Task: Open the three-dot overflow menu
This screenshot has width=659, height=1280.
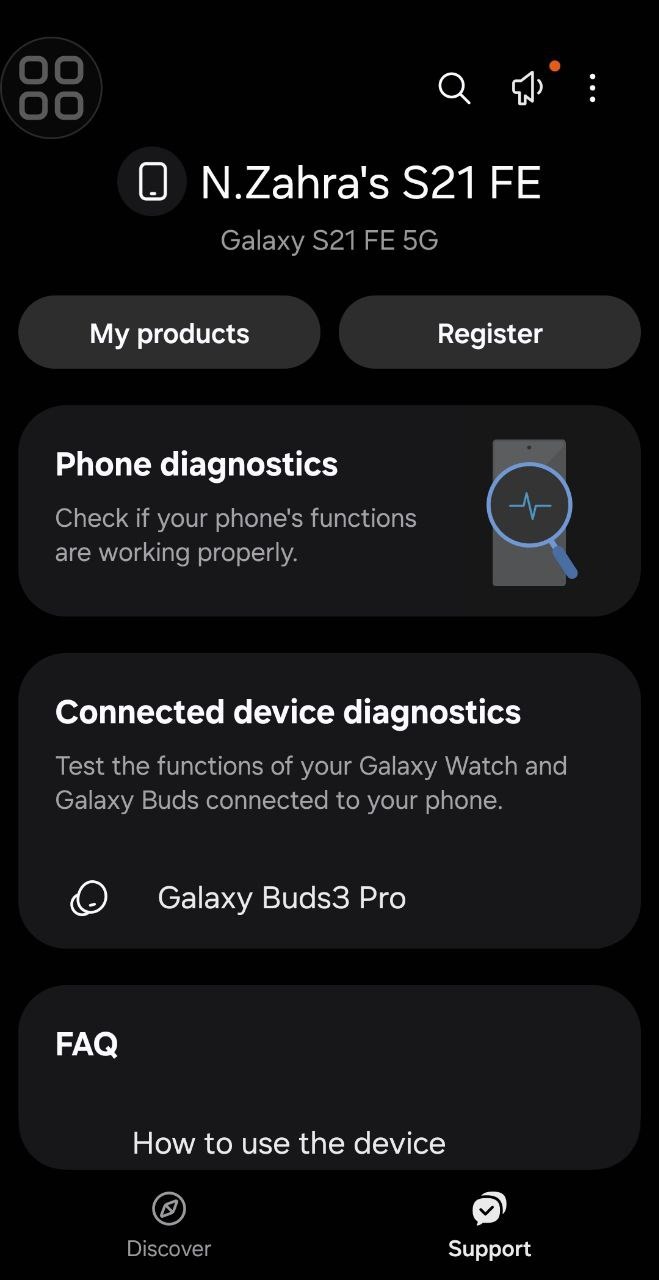Action: tap(592, 88)
